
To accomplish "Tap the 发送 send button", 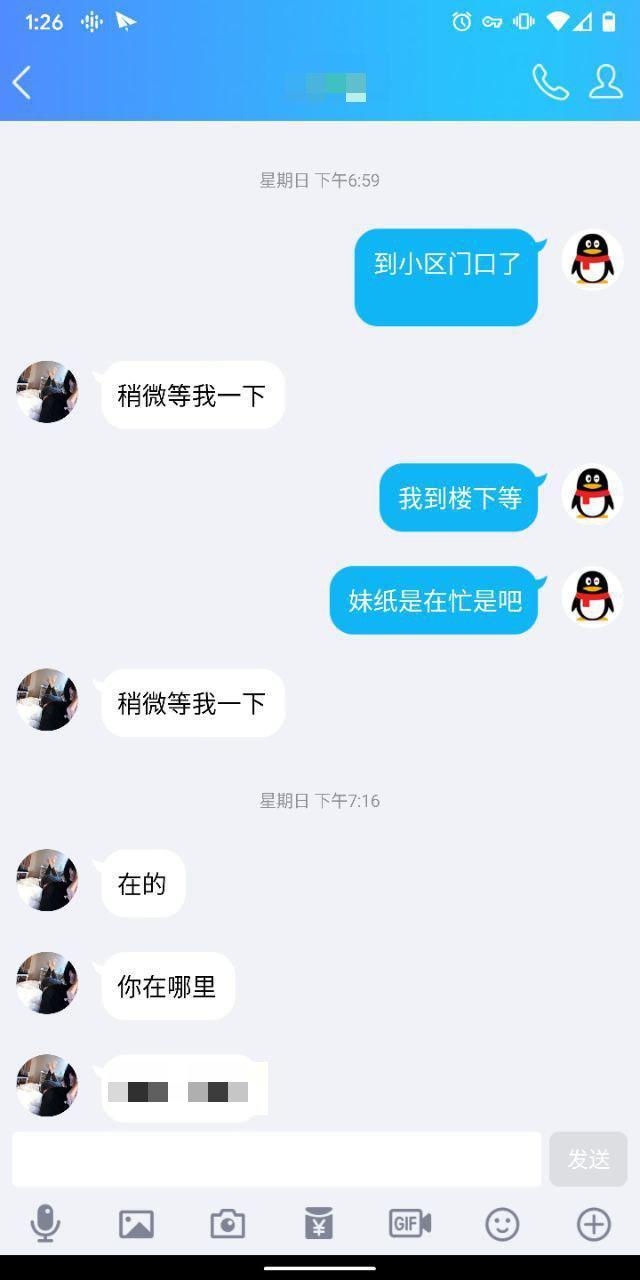I will (588, 1159).
